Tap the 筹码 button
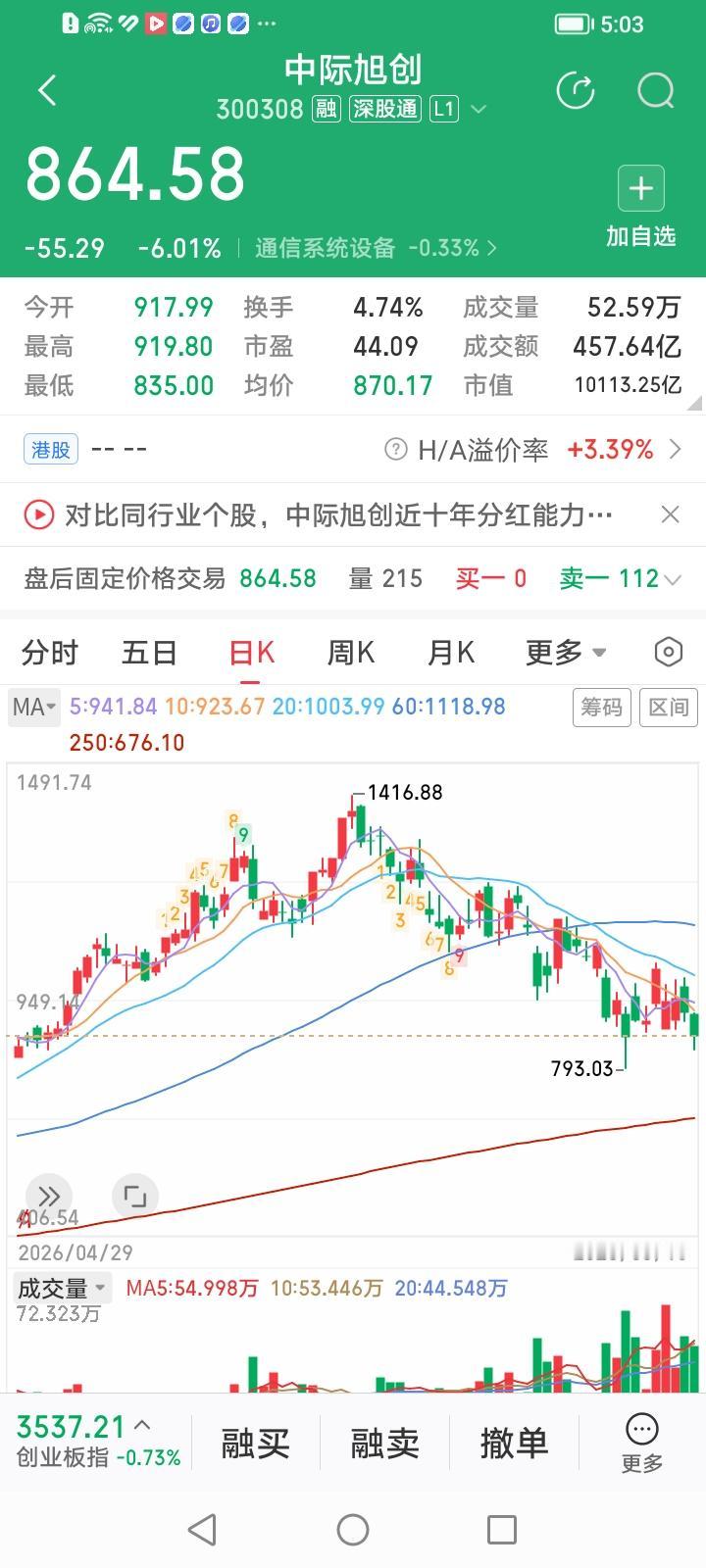This screenshot has width=706, height=1568. (601, 707)
